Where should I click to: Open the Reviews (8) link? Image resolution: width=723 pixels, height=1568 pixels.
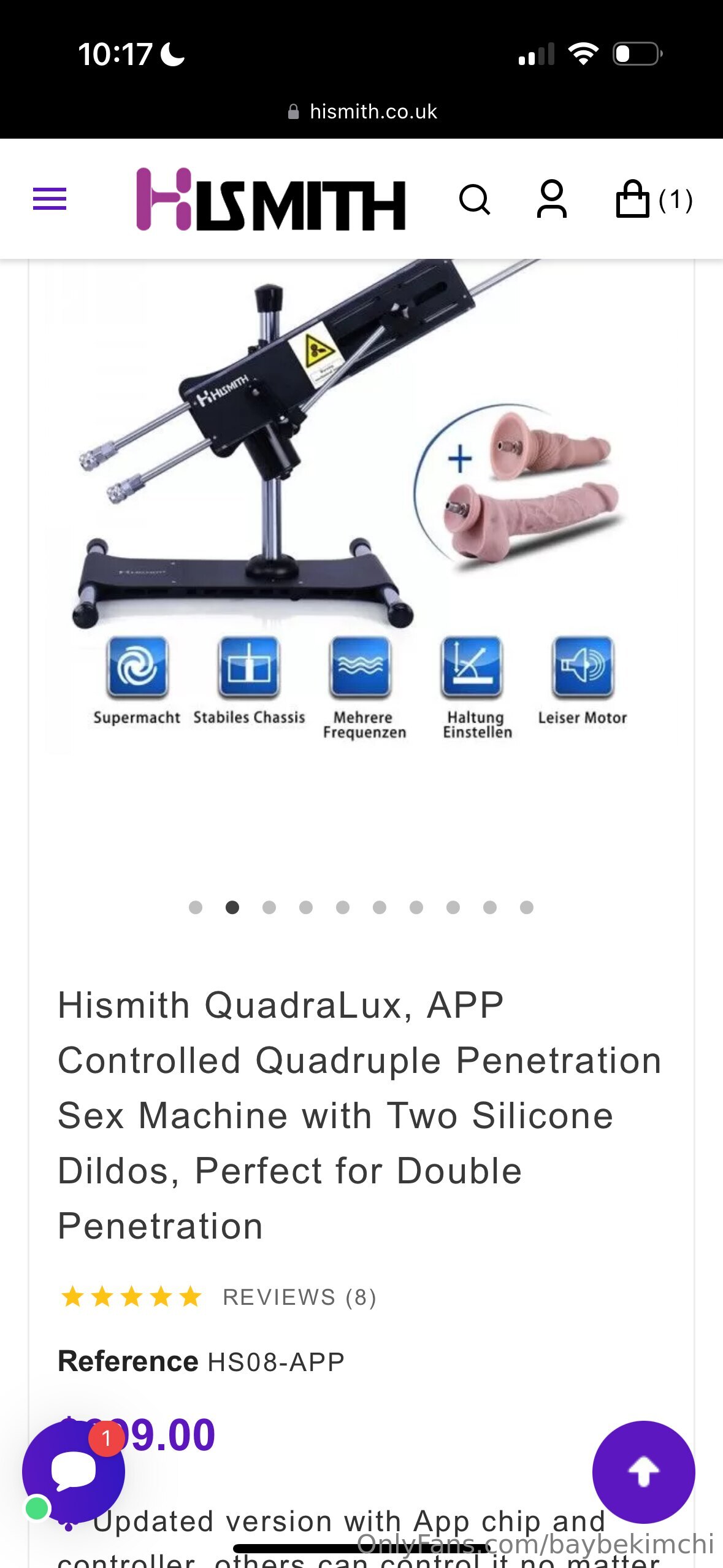pyautogui.click(x=299, y=1297)
